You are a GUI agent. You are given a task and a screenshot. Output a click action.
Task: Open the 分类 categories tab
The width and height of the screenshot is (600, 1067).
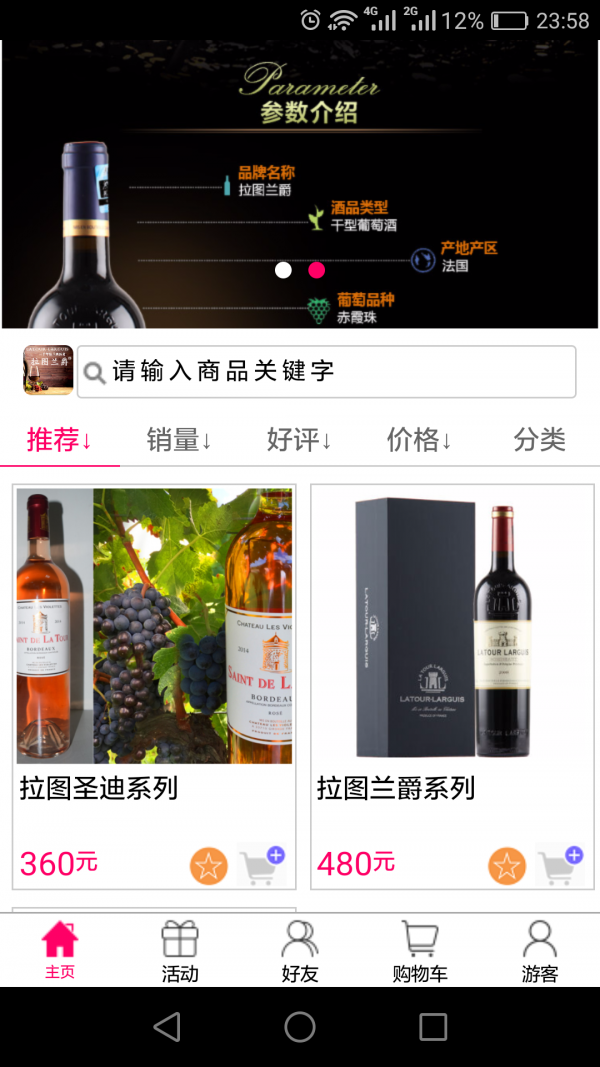point(539,440)
